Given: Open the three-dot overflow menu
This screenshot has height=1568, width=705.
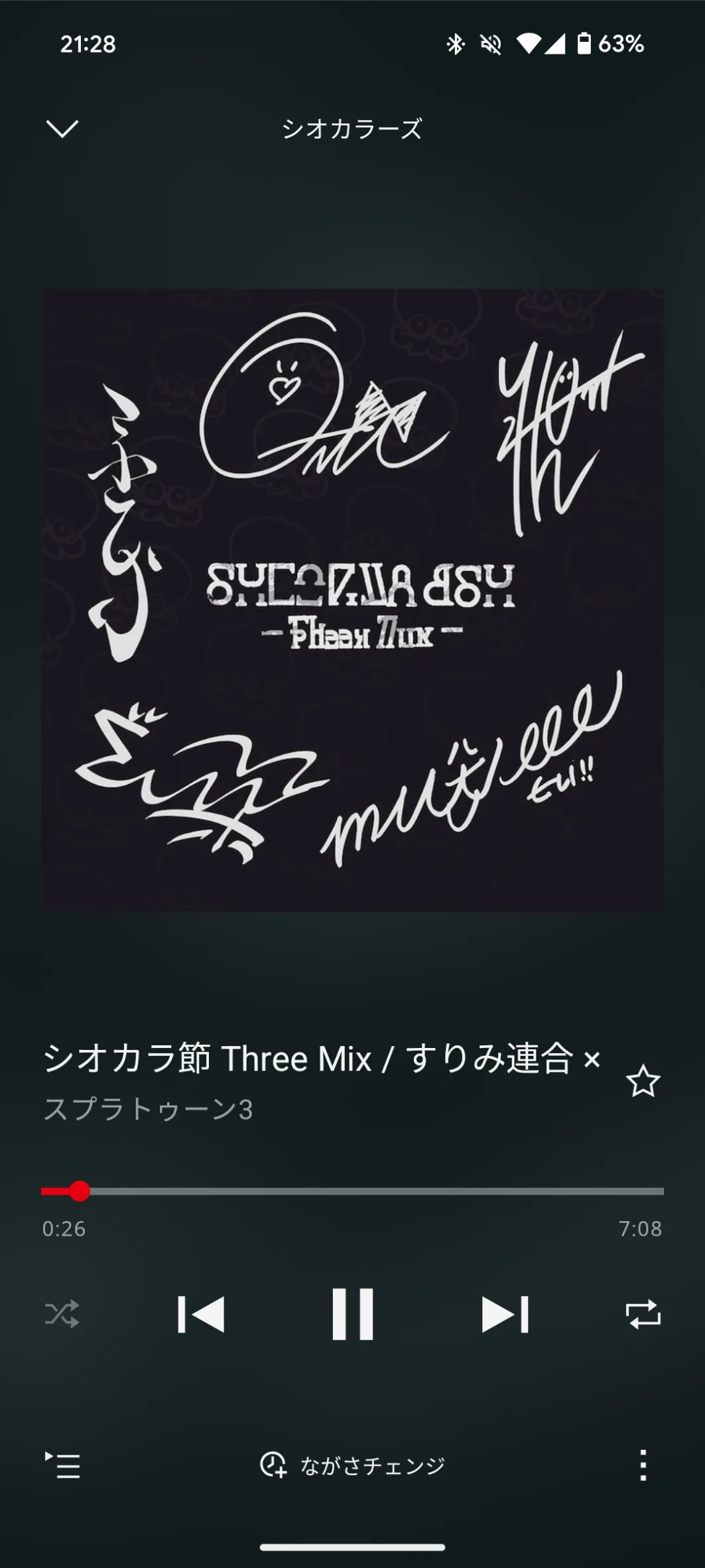Looking at the screenshot, I should 643,1465.
